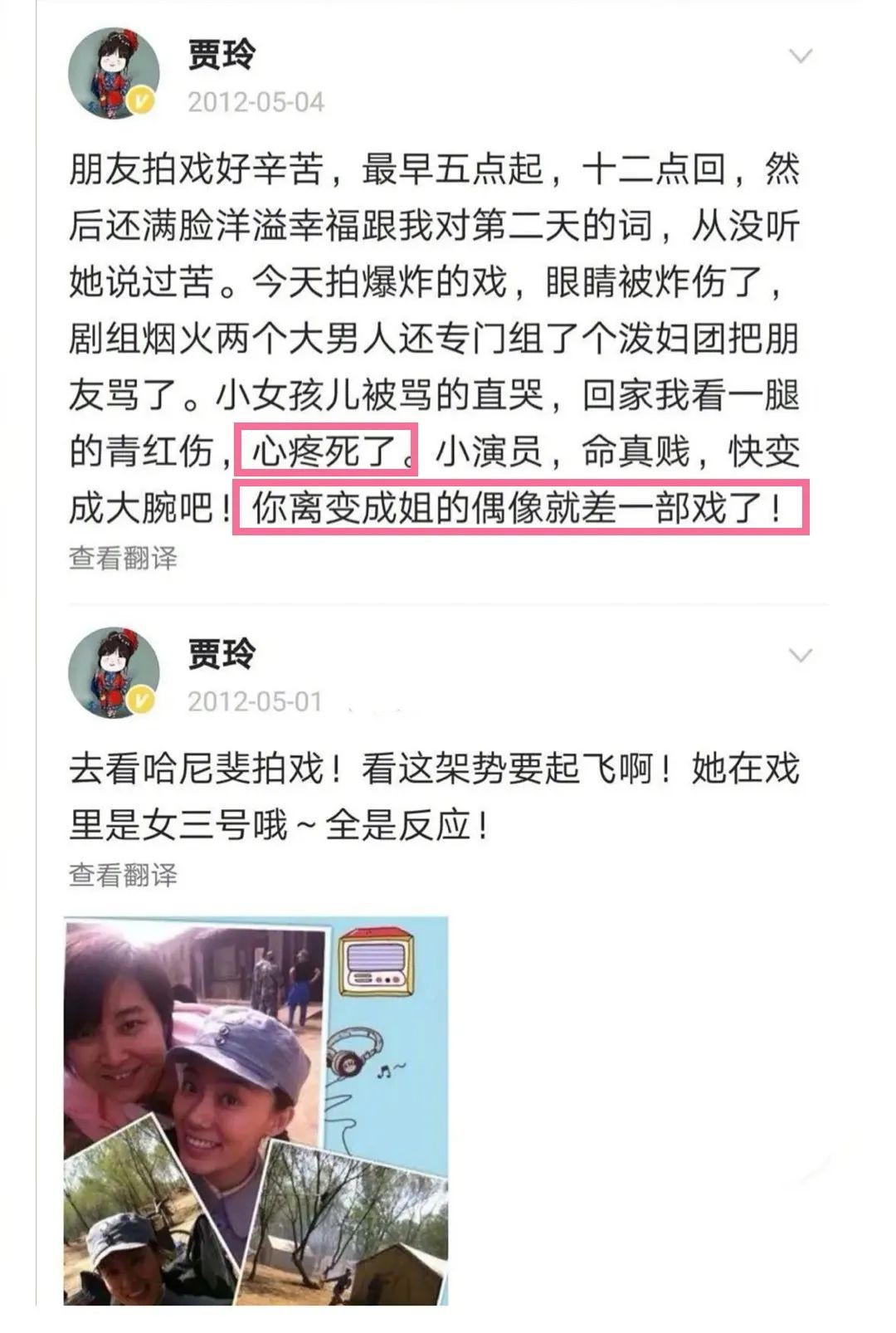Image resolution: width=896 pixels, height=1333 pixels.
Task: View the photo collage in the 2012-05-01 post
Action: [256, 1111]
